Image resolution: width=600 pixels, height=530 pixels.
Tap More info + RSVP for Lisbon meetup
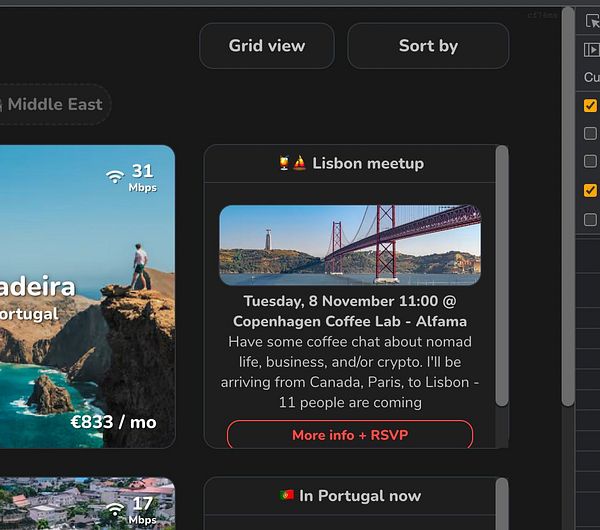[349, 435]
